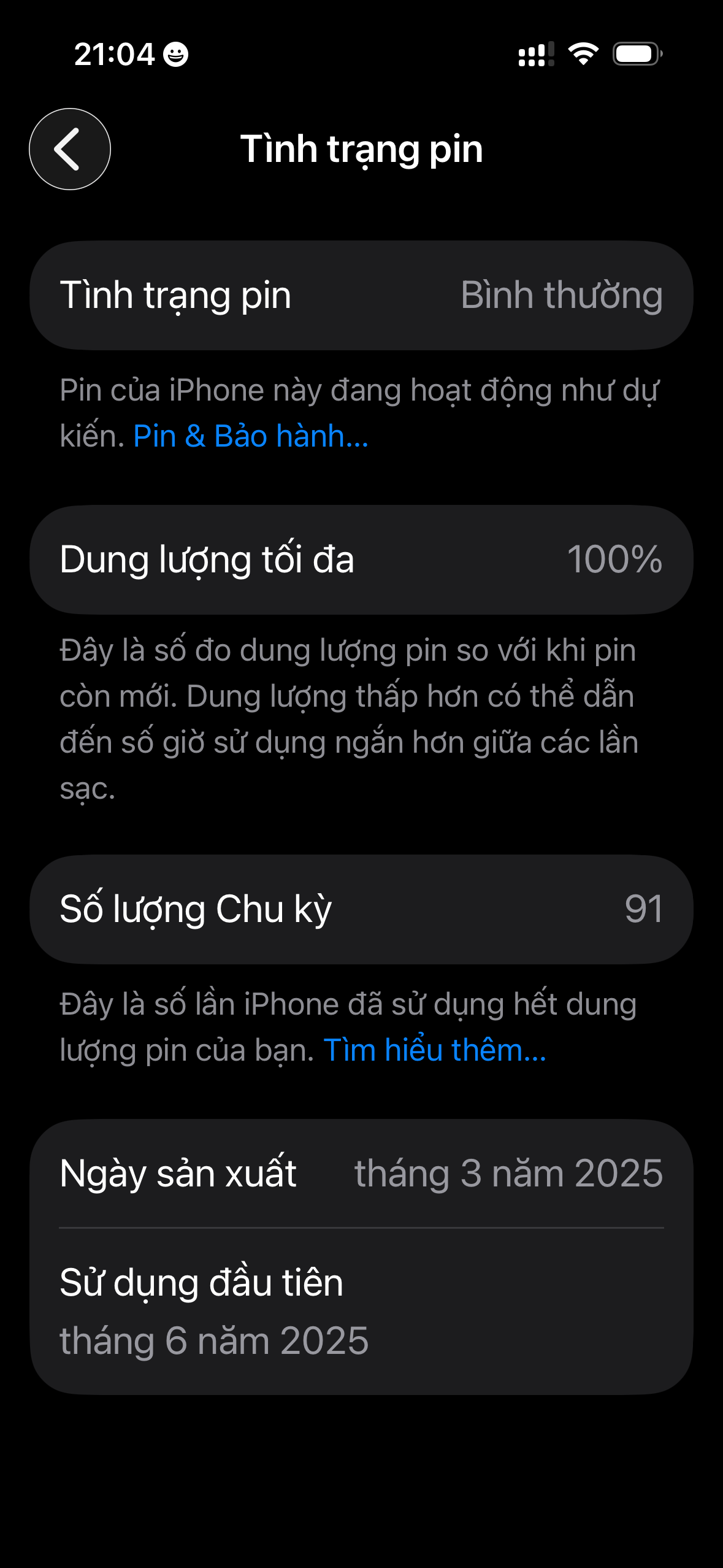Go back from Tình trạng pin

pyautogui.click(x=70, y=149)
